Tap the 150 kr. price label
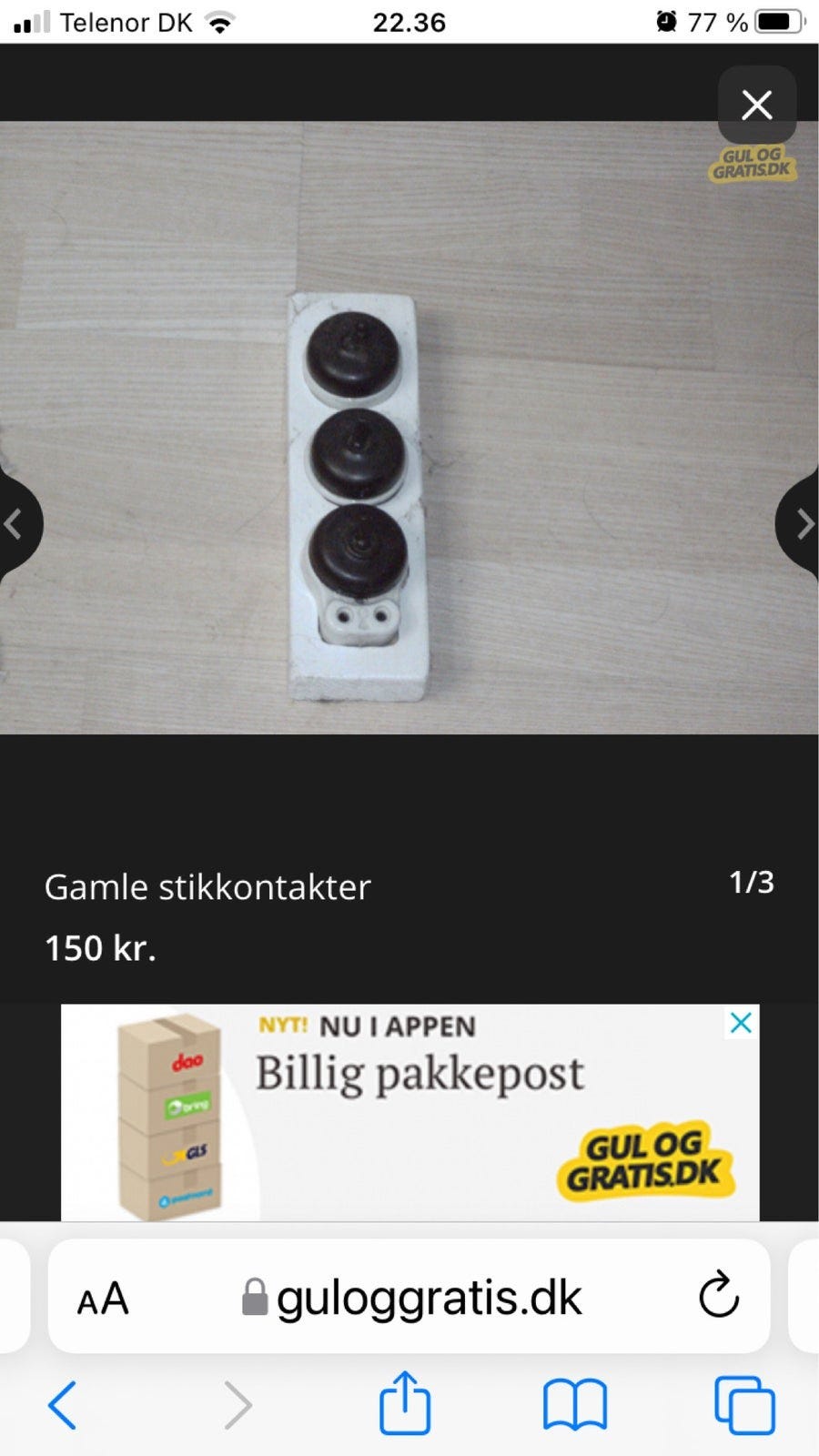Viewport: 819px width, 1456px height. pyautogui.click(x=100, y=948)
